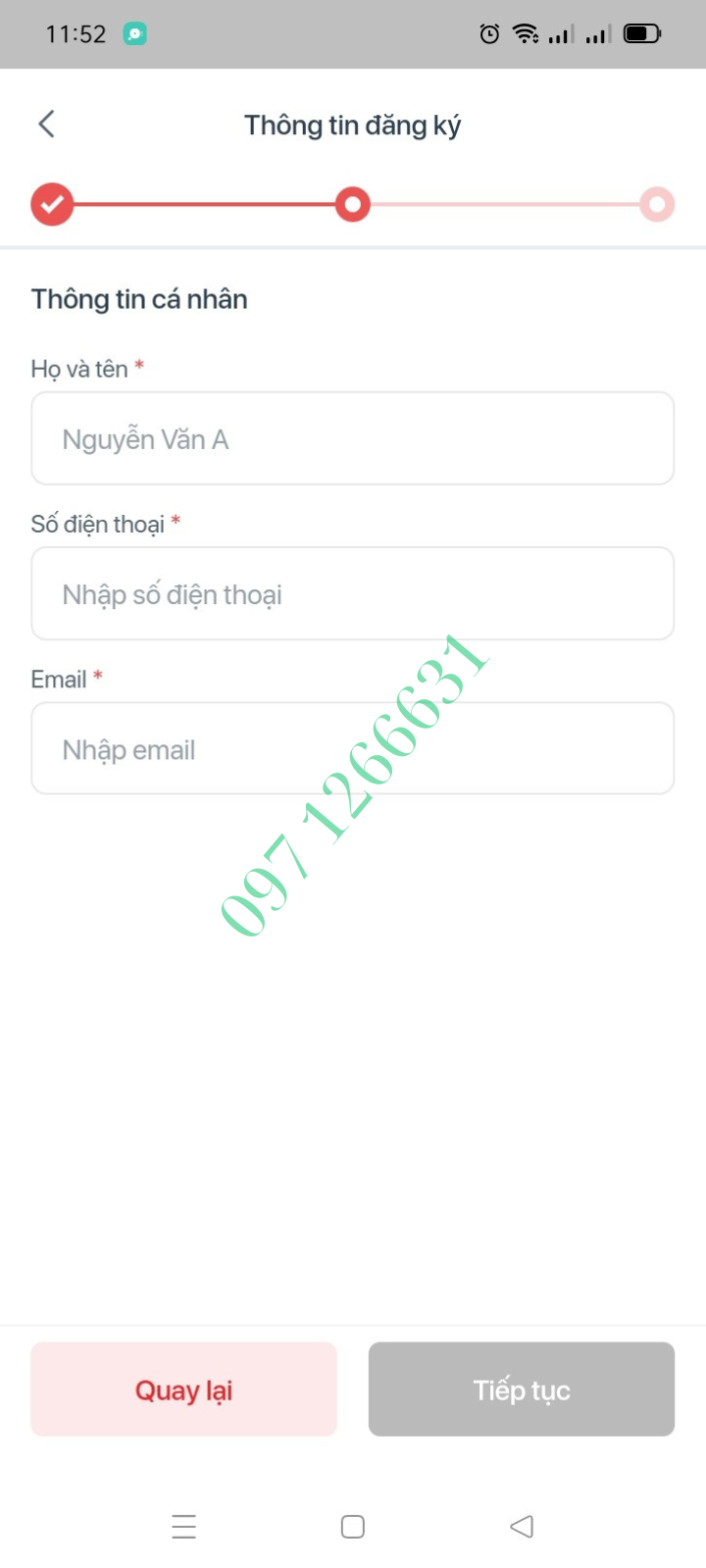Tap the Số điện thoại input field
The image size is (706, 1568).
point(352,593)
